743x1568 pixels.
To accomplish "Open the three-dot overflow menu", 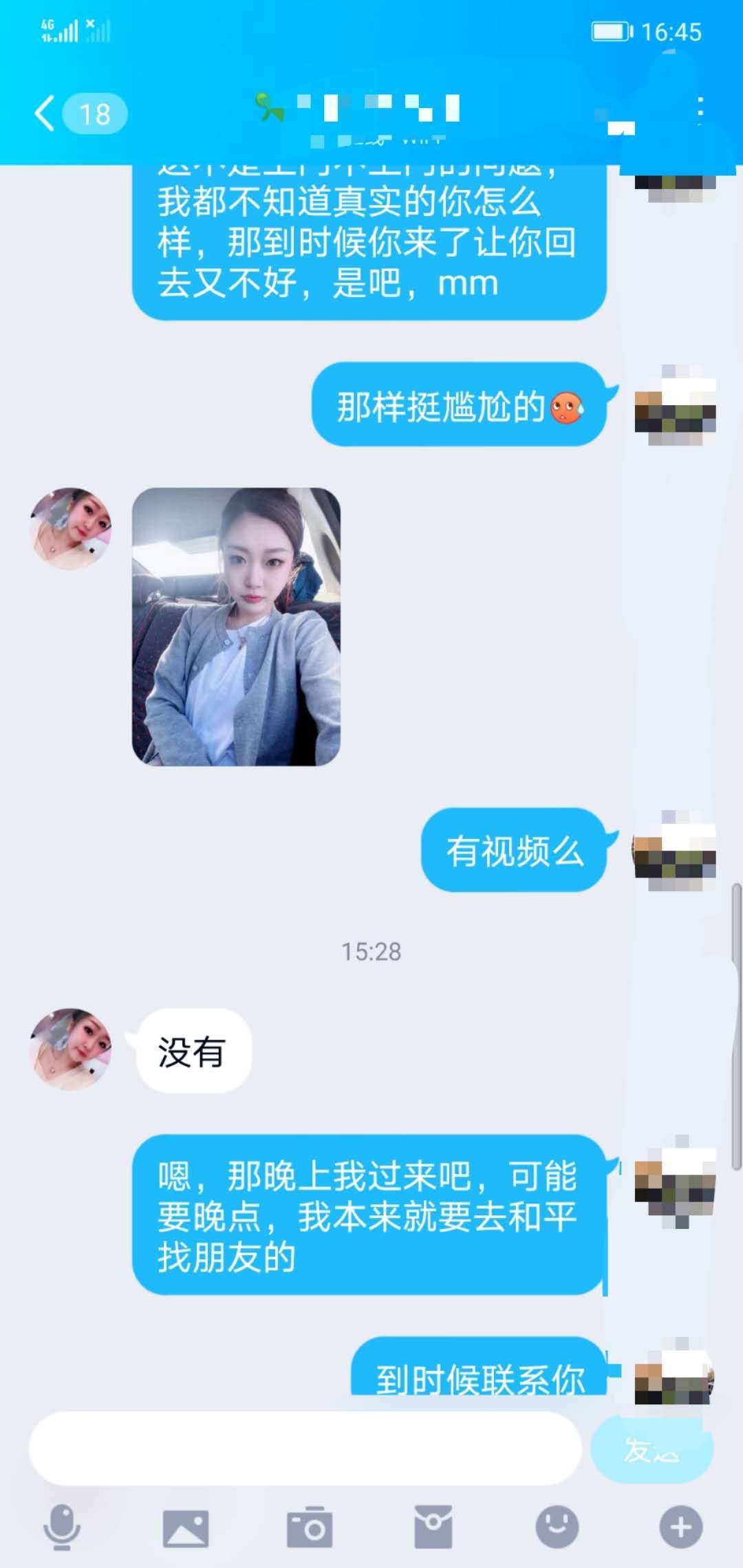I will [700, 111].
